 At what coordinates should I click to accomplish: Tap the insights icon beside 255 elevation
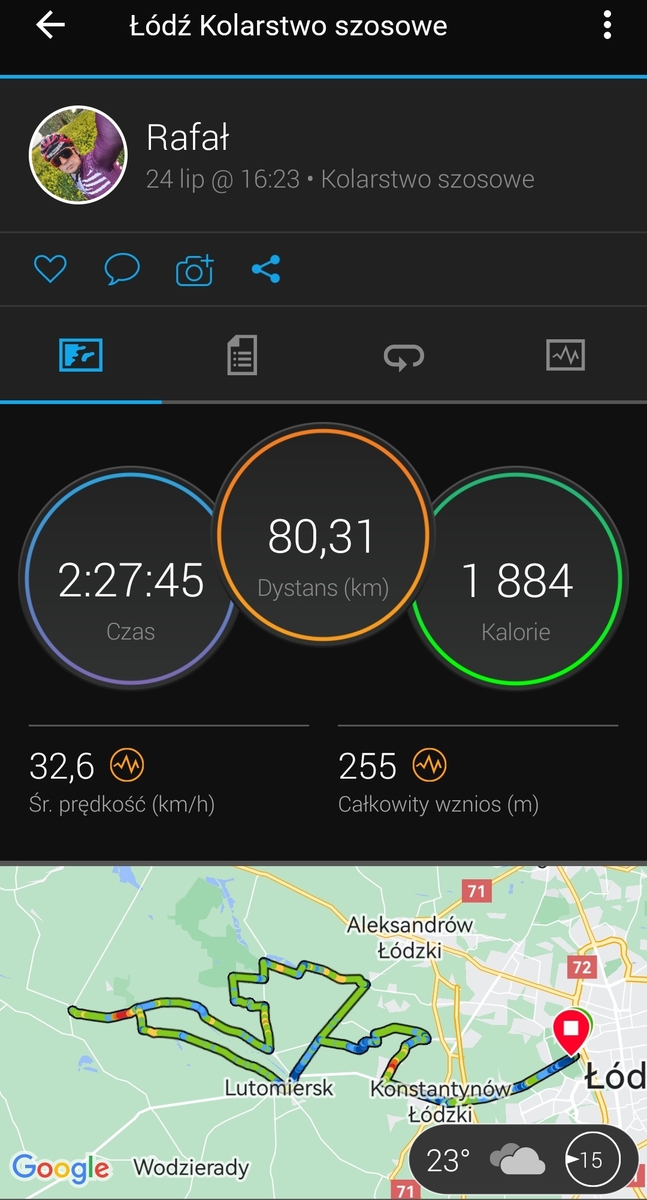point(429,766)
